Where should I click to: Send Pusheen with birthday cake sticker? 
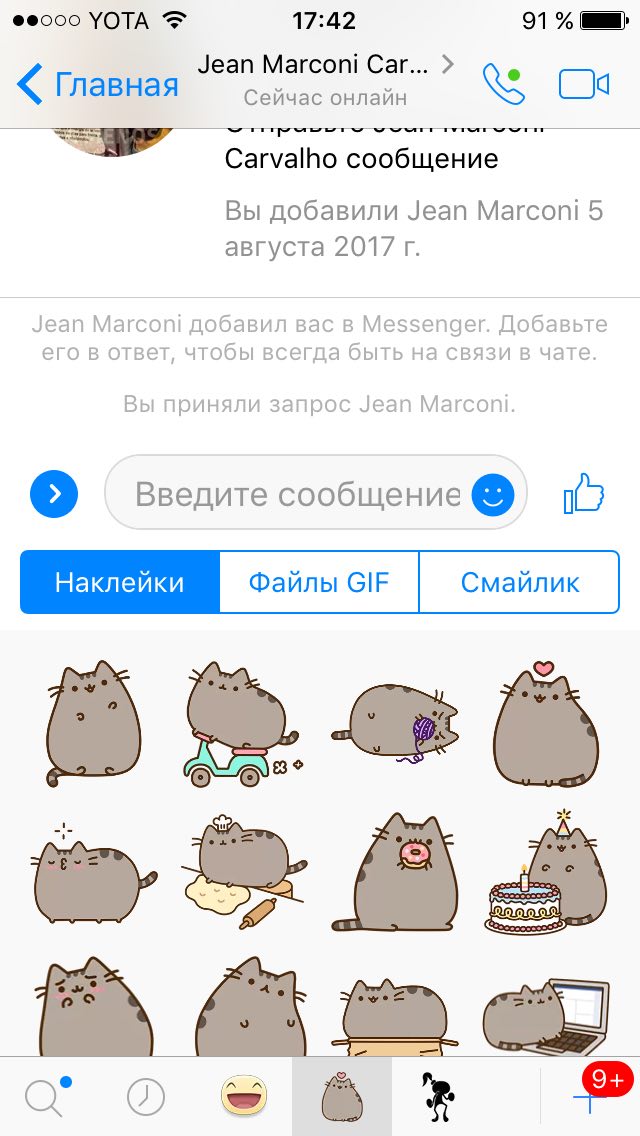pos(546,872)
